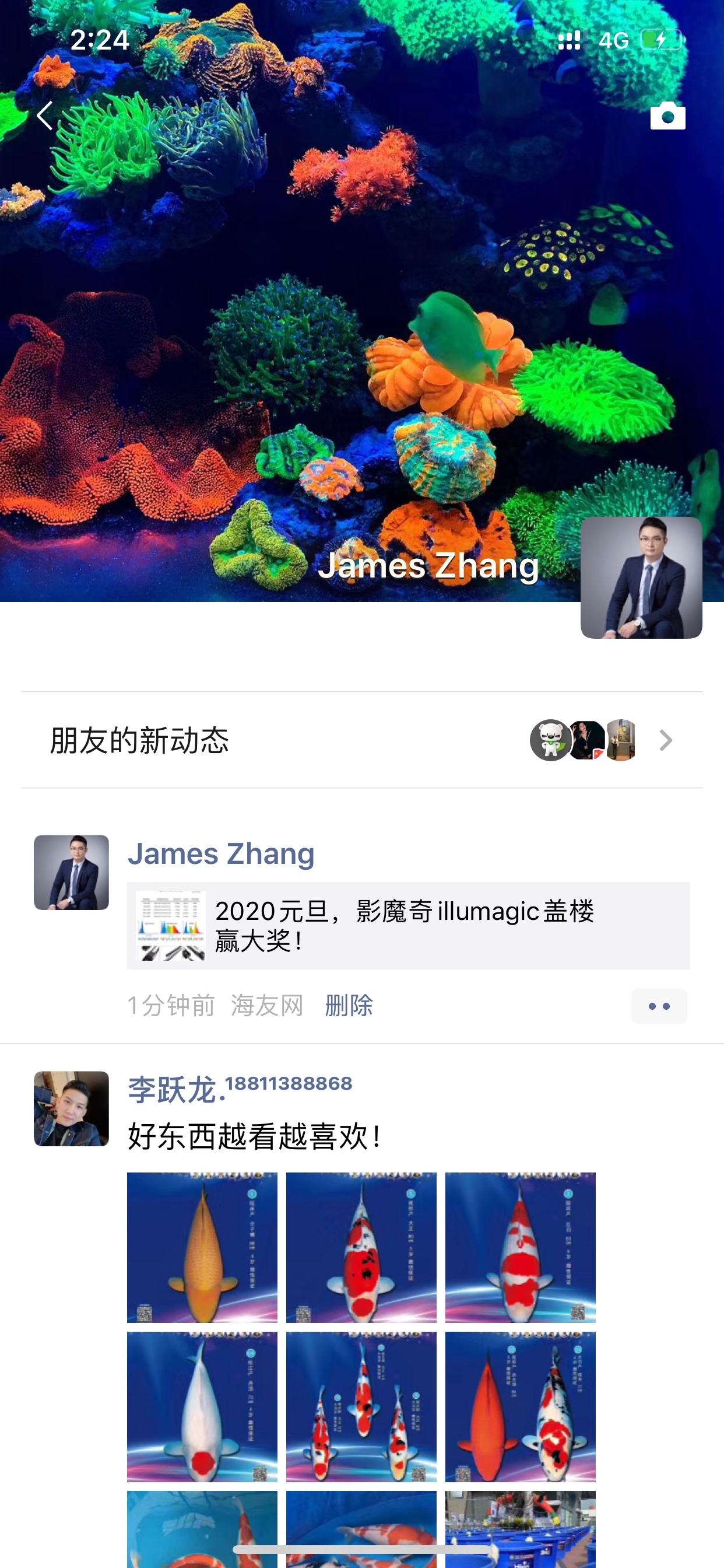Open like/comment menu on James Zhang's post
The image size is (724, 1568).
pyautogui.click(x=658, y=1006)
